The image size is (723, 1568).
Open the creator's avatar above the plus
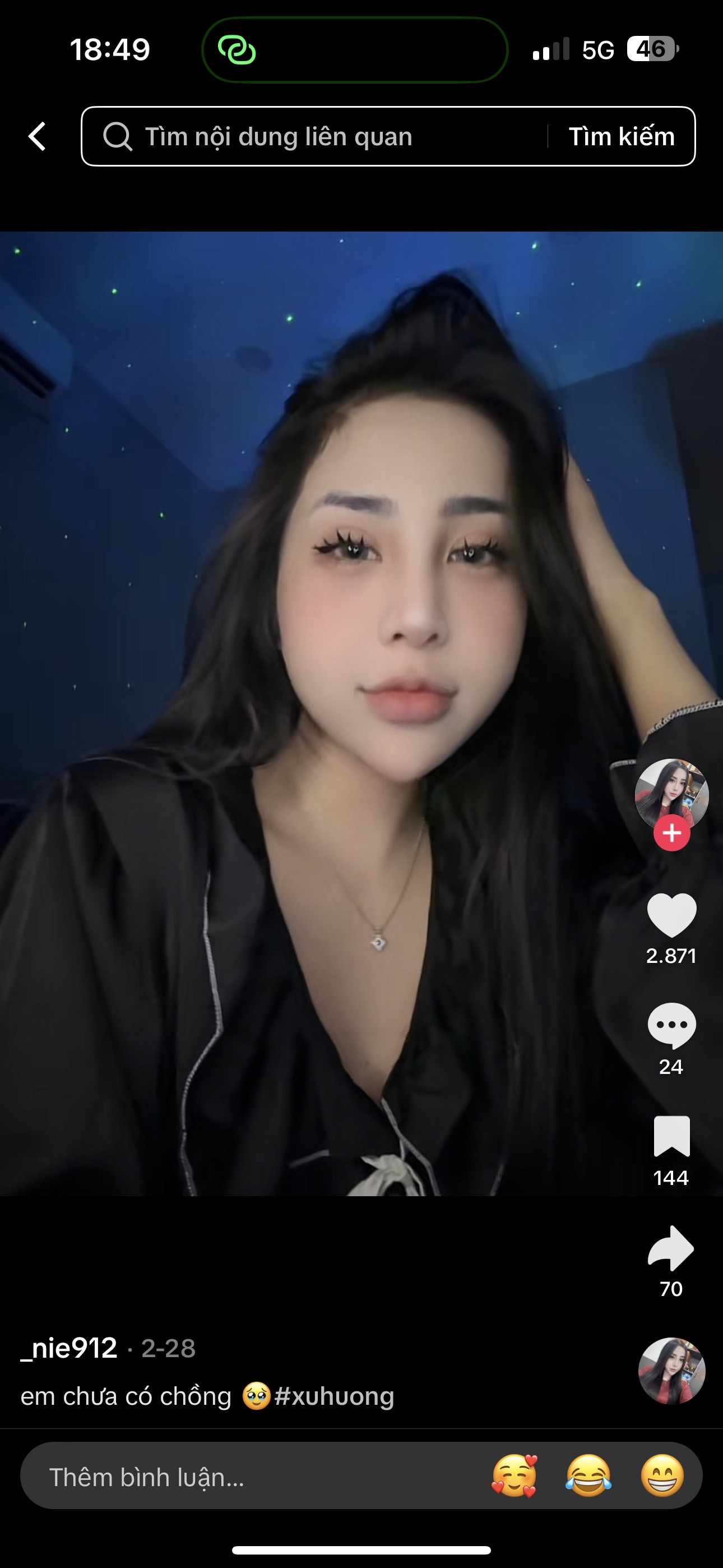pyautogui.click(x=671, y=791)
